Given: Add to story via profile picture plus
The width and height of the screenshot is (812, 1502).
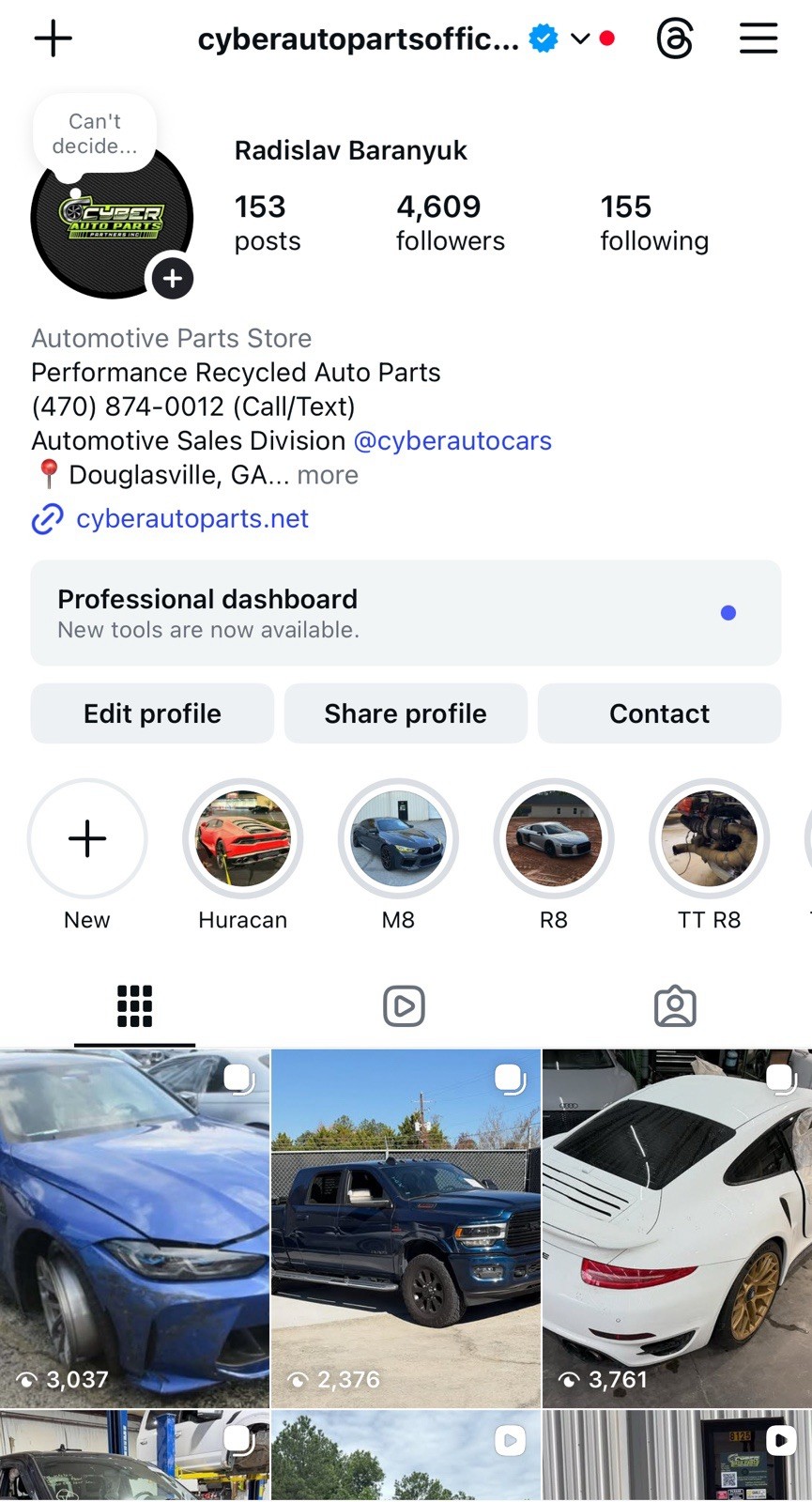Looking at the screenshot, I should [x=173, y=278].
